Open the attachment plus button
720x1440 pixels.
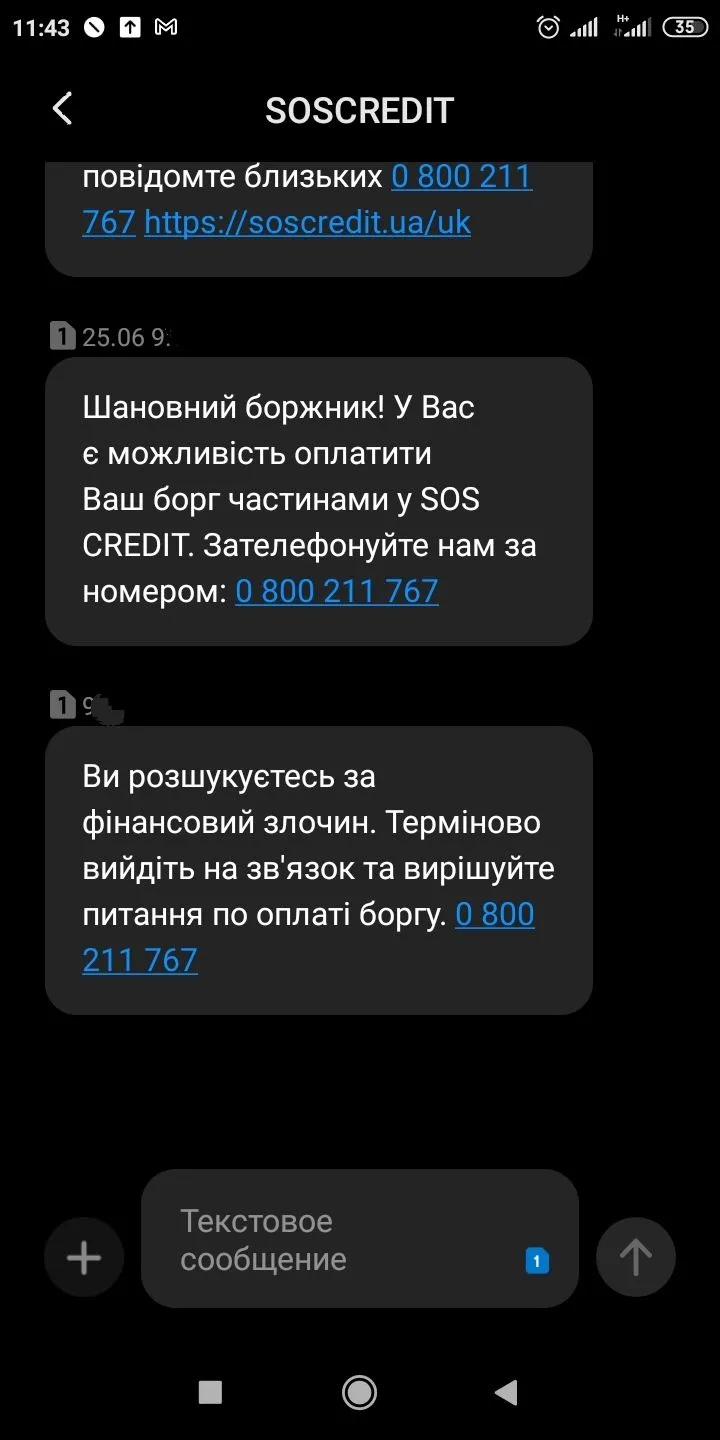click(x=84, y=1257)
